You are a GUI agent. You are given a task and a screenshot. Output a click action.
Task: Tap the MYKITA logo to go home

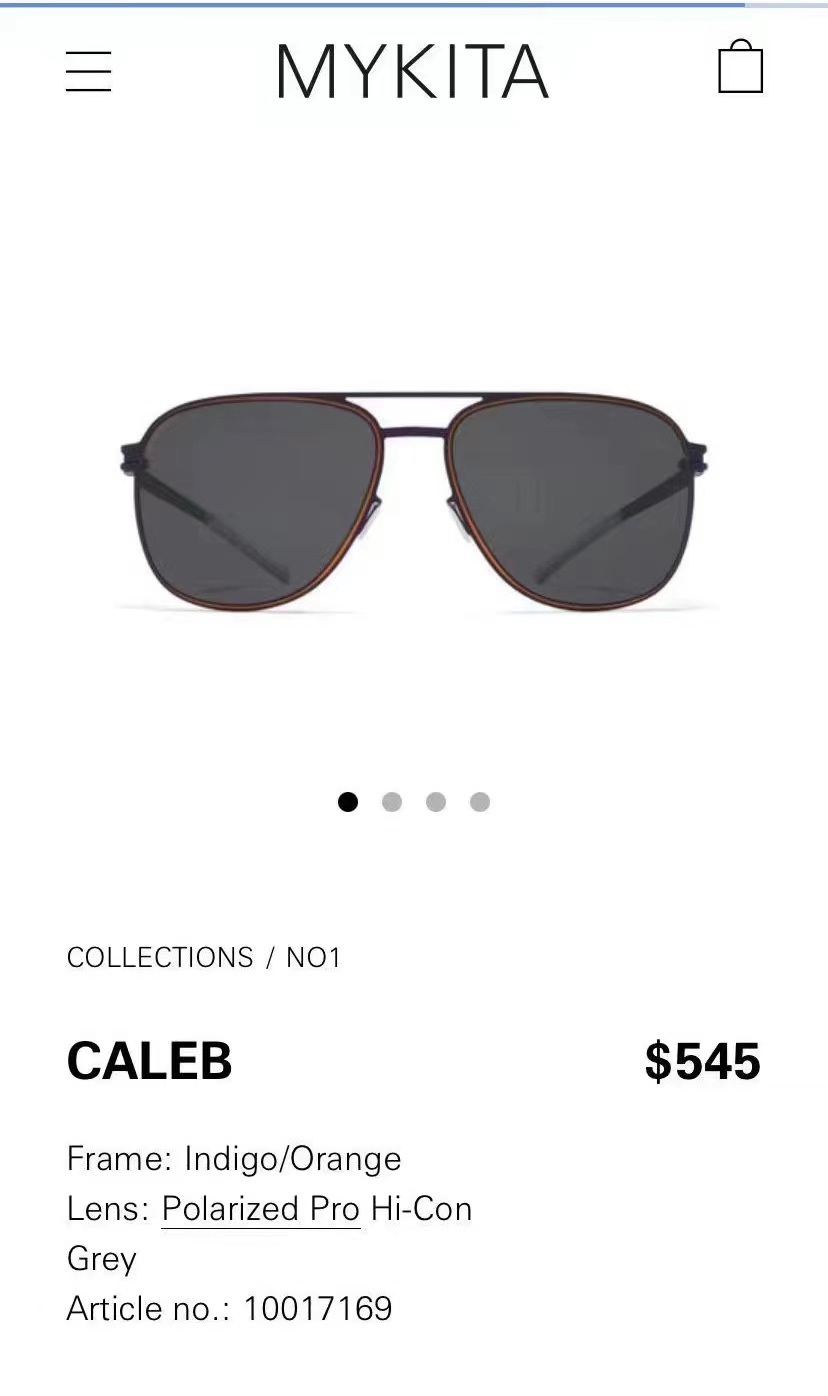(412, 71)
